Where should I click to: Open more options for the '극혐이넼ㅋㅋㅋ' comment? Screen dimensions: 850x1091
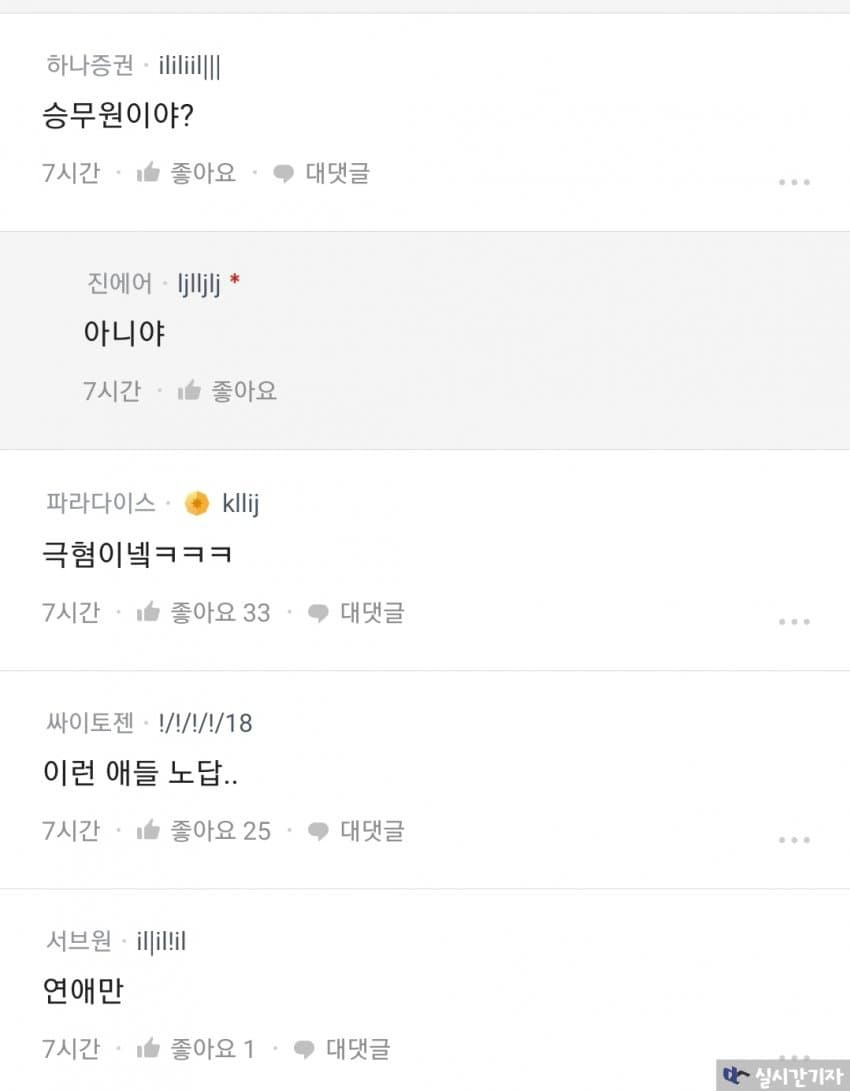pos(794,621)
